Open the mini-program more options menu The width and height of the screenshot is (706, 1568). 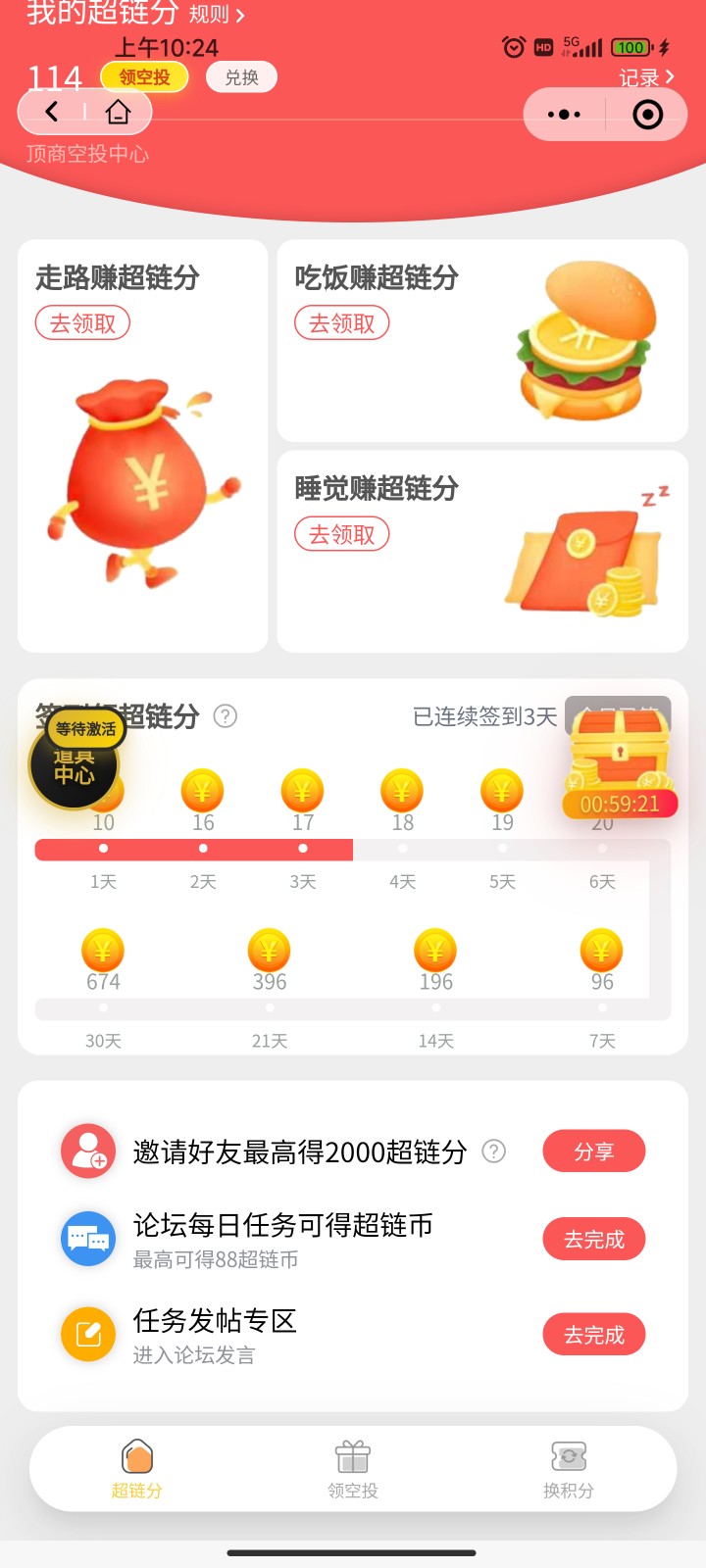point(564,114)
